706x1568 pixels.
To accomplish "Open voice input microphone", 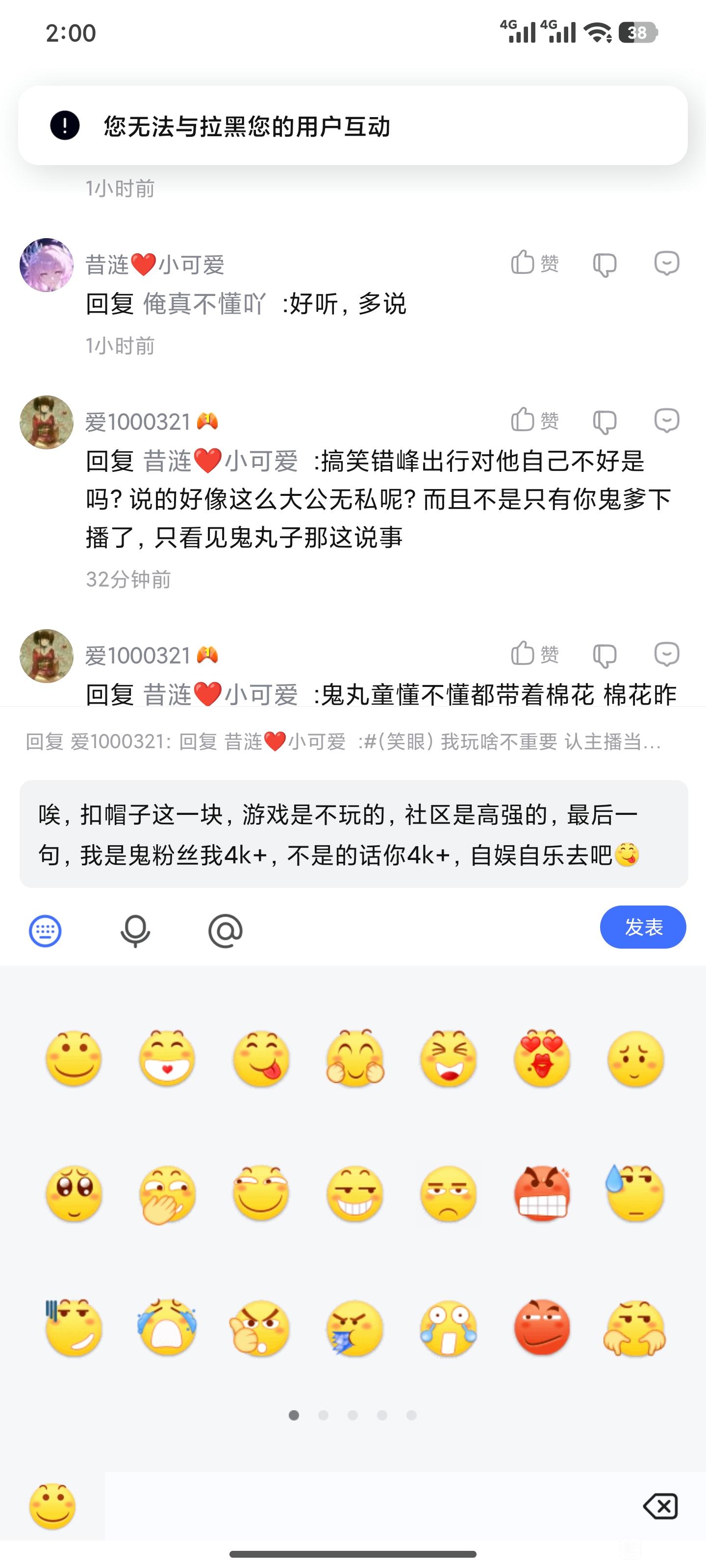I will 135,931.
